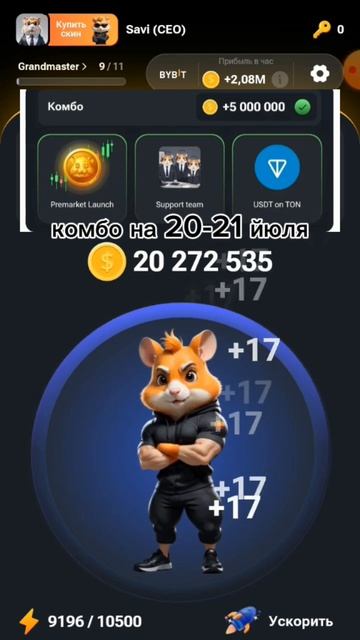This screenshot has height=640, width=360.
Task: Open the Savi (CEO) profile avatar
Action: (32, 30)
